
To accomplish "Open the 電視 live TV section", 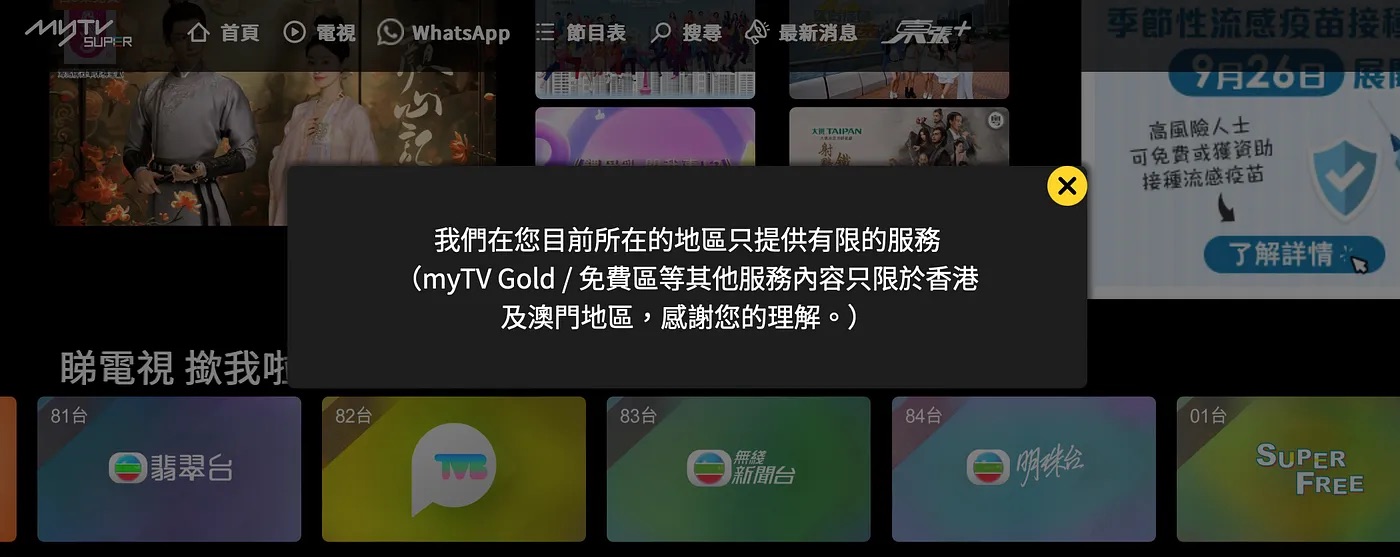I will click(x=319, y=33).
